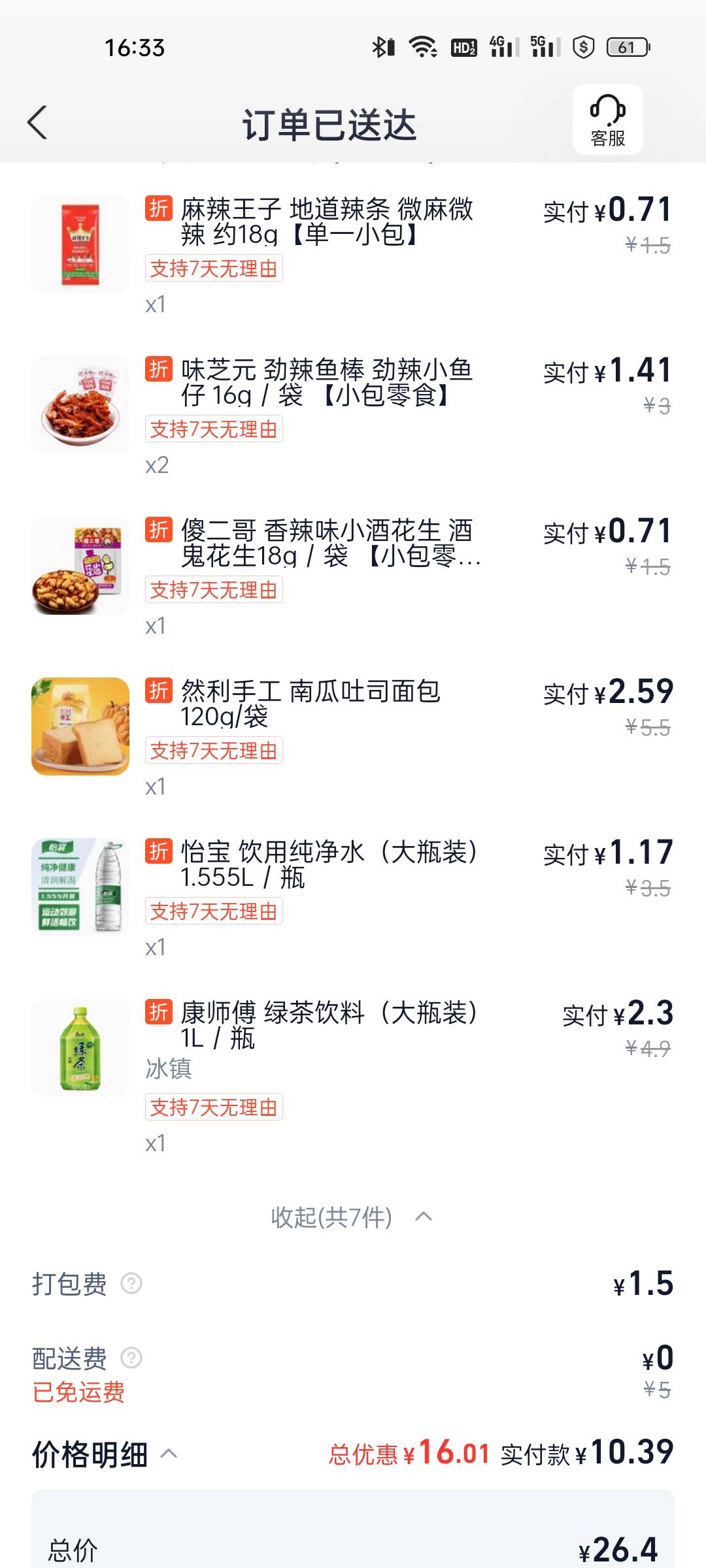Open 傻二哥 香辣味小酒花生 item
Image resolution: width=706 pixels, height=1568 pixels.
pyautogui.click(x=326, y=544)
